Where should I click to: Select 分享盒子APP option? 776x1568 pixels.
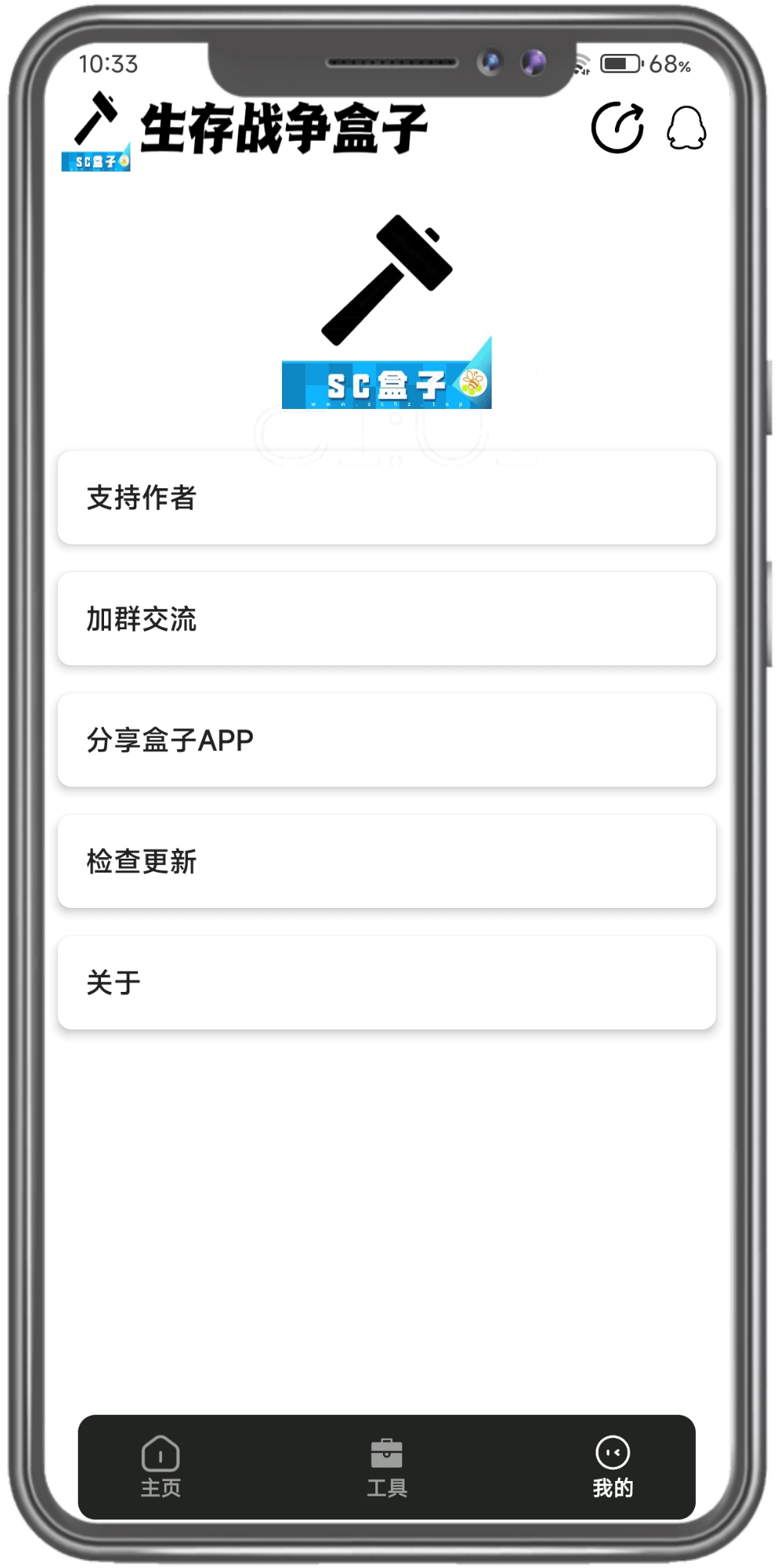pyautogui.click(x=387, y=740)
